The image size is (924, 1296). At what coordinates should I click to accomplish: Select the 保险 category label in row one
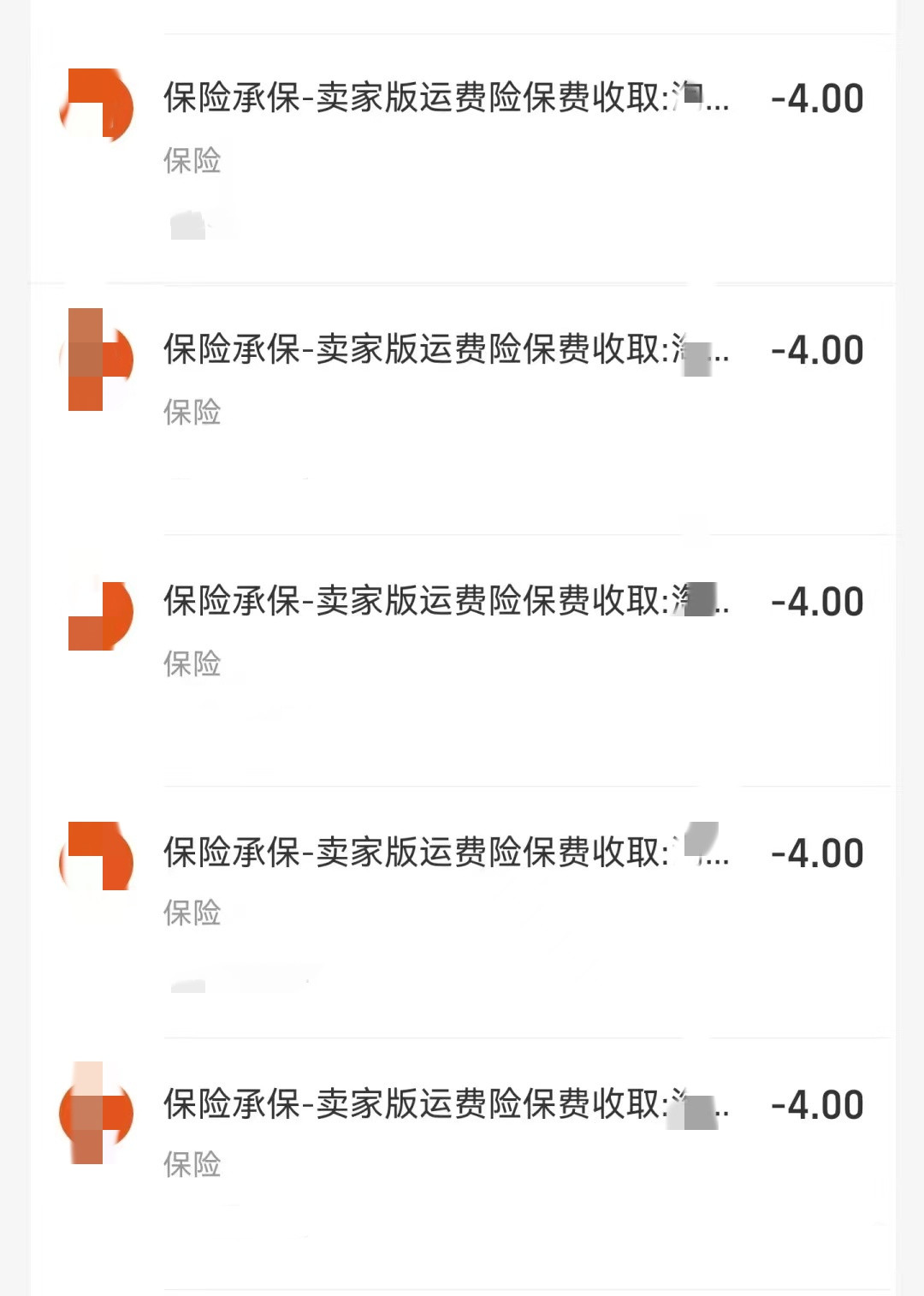[x=190, y=161]
